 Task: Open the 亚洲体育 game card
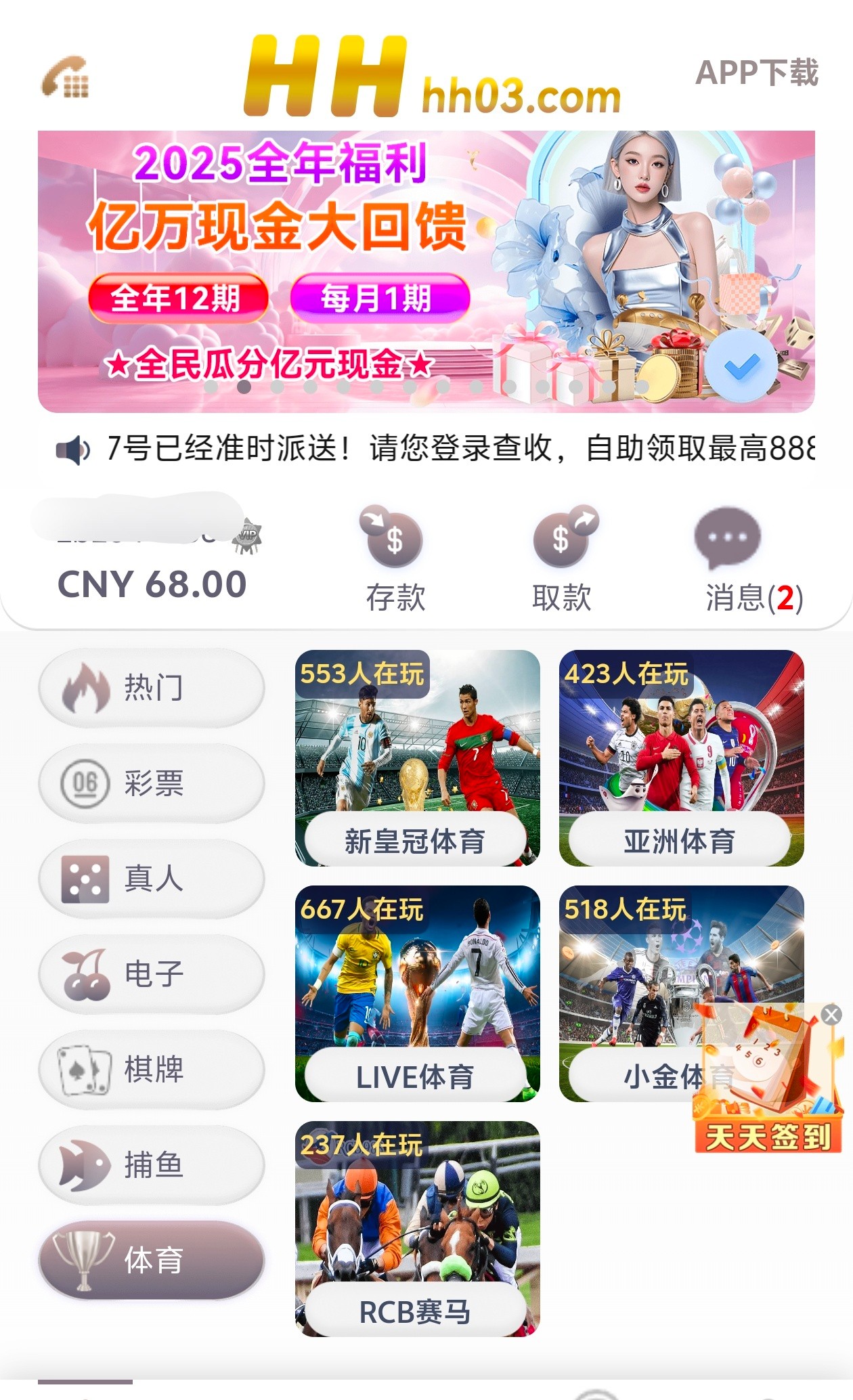[681, 758]
